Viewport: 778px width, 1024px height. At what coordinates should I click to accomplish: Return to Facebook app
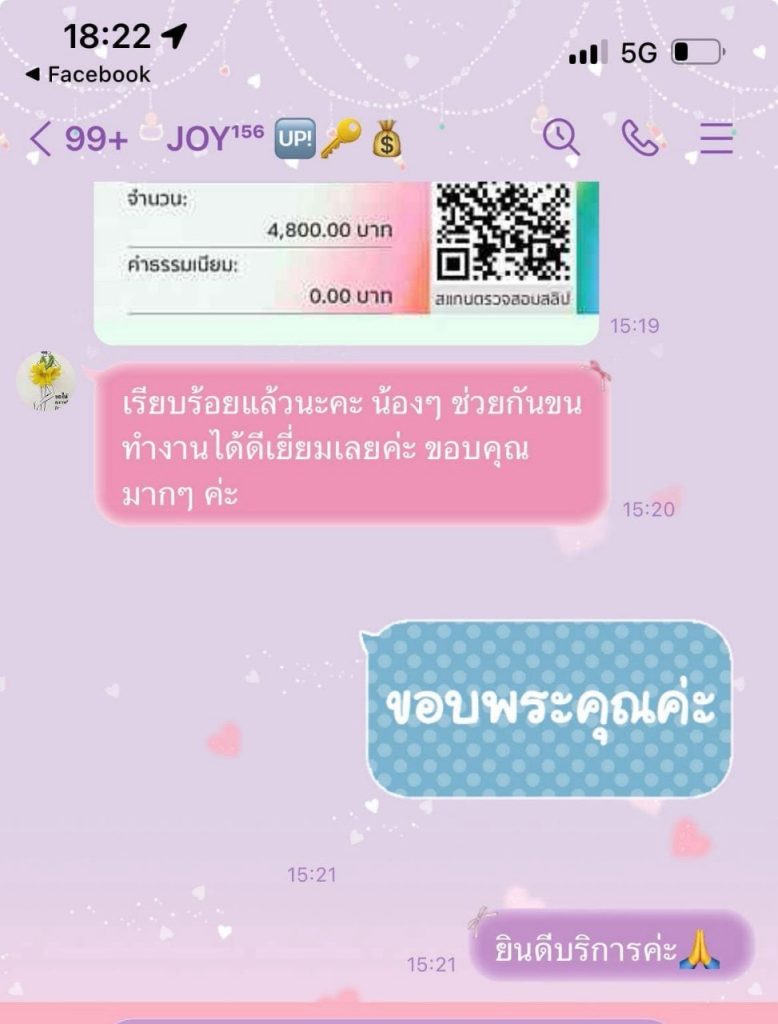(87, 74)
